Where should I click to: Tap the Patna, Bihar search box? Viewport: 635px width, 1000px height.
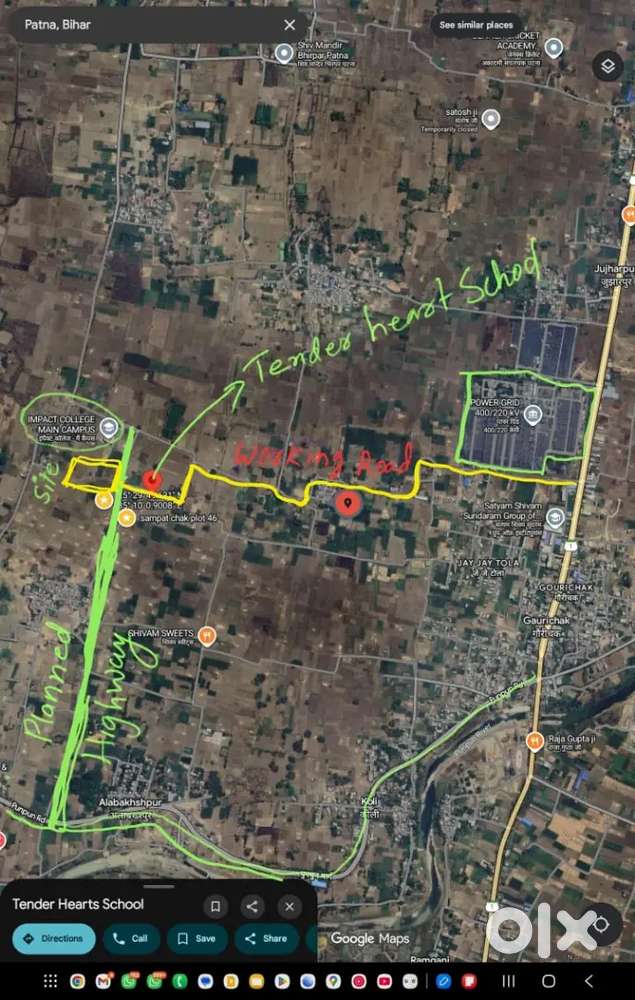pyautogui.click(x=140, y=25)
